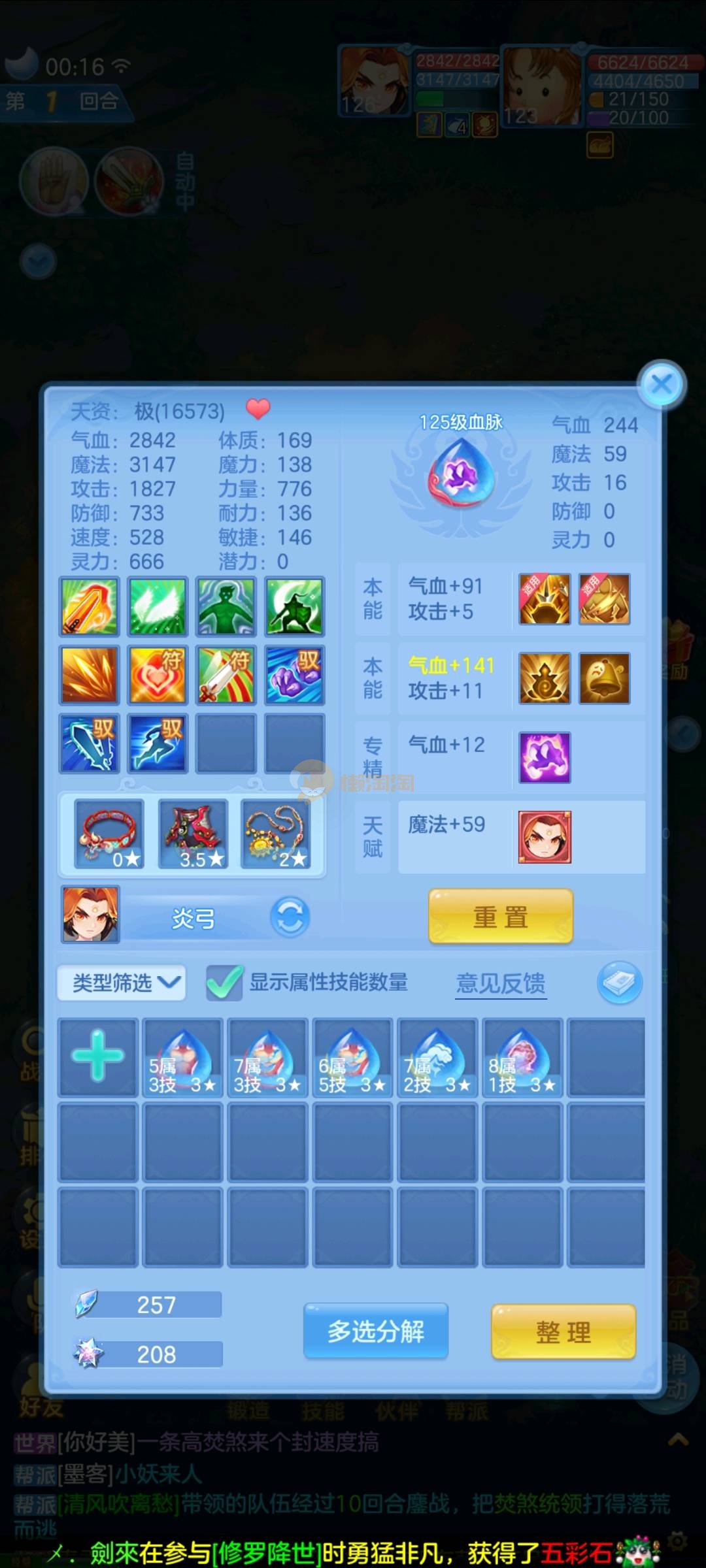Tap the flaming sword skill icon
This screenshot has width=706, height=1568.
coord(90,606)
